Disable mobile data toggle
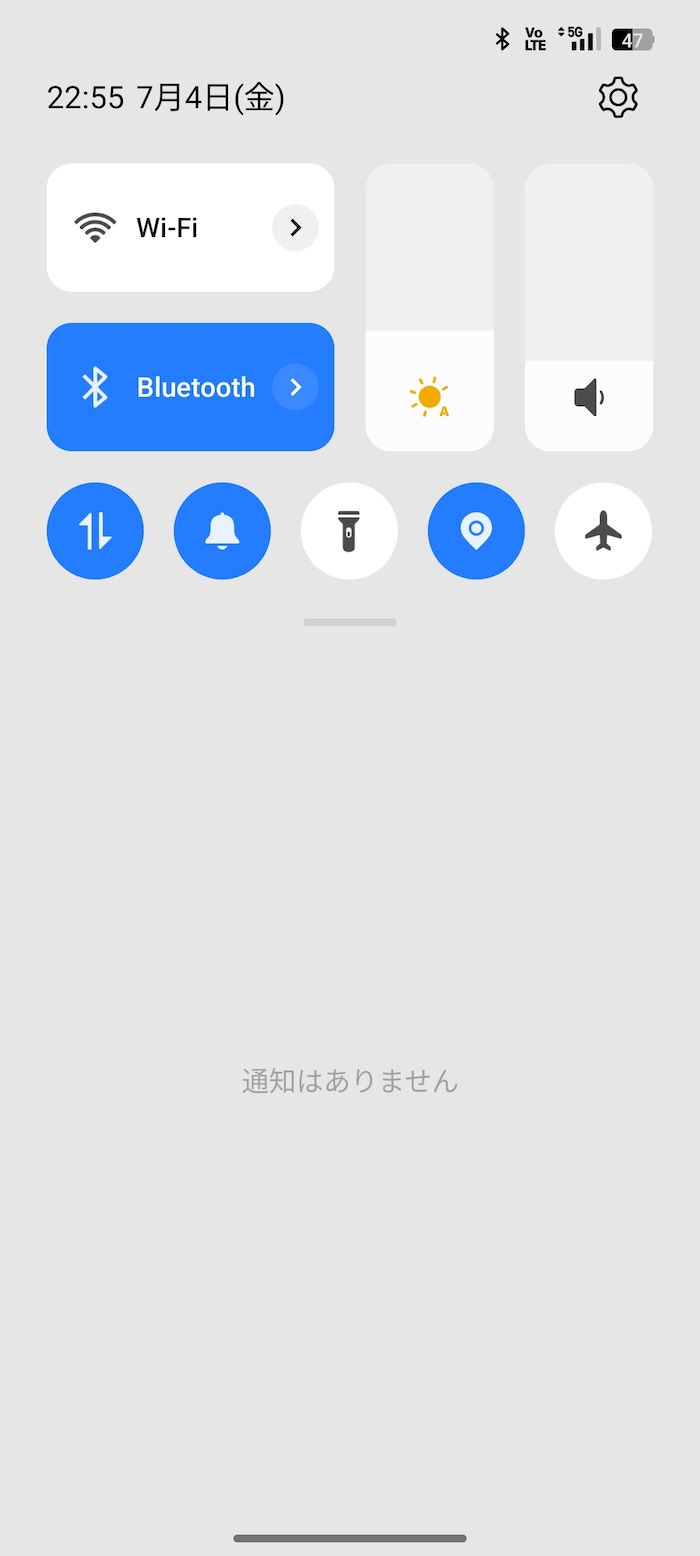 pos(95,531)
